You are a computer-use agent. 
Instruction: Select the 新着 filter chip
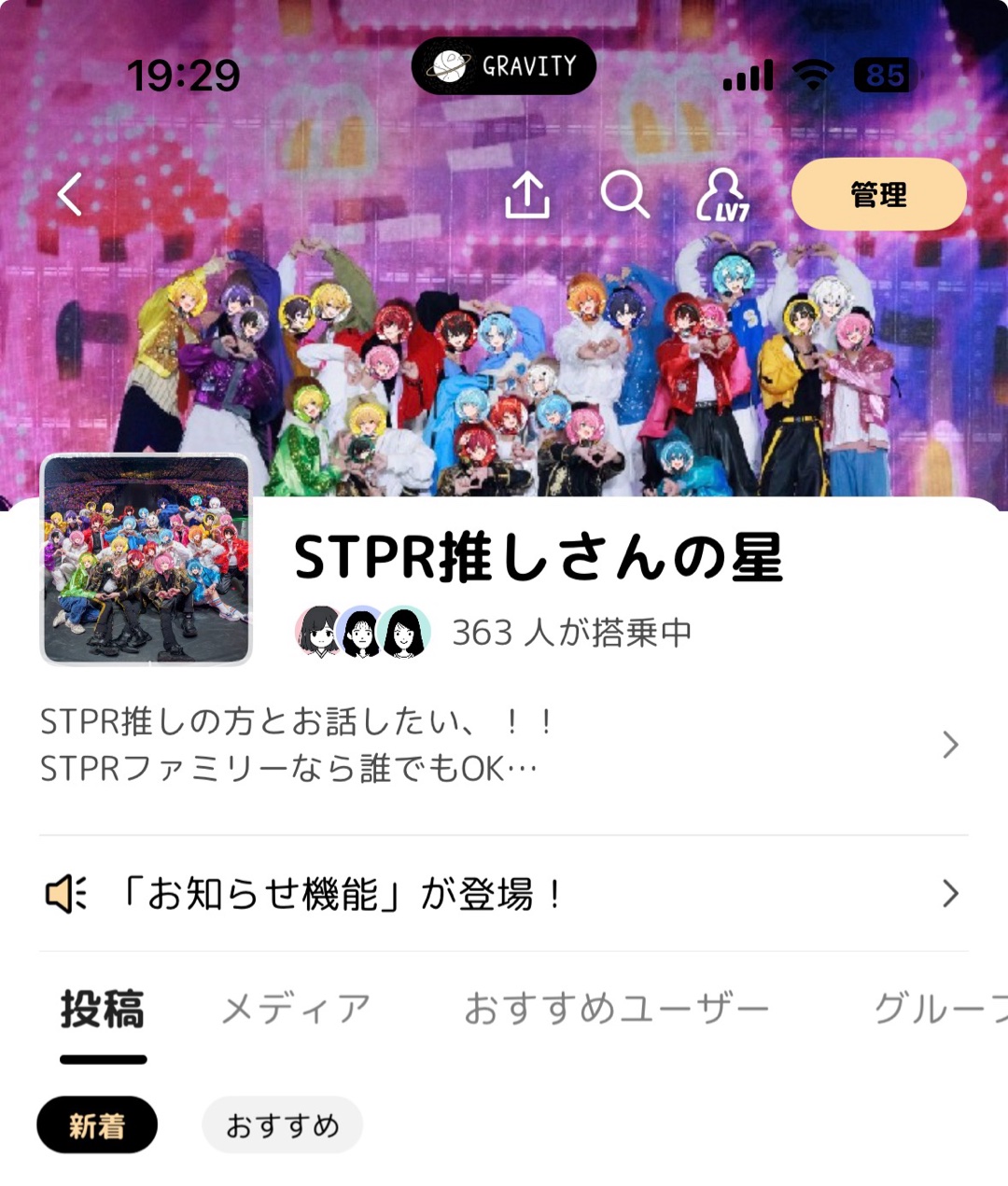(x=98, y=1125)
